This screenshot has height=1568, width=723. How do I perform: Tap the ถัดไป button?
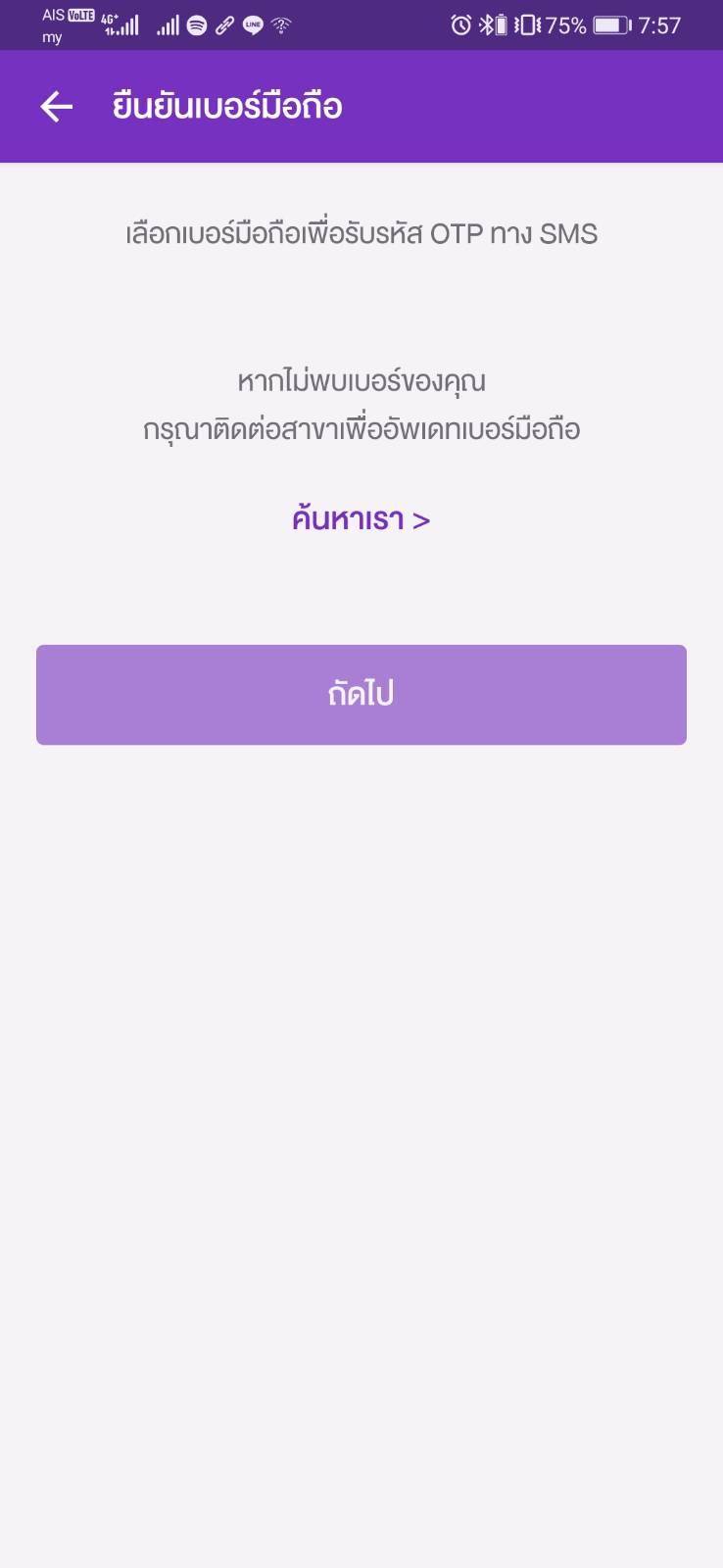361,695
